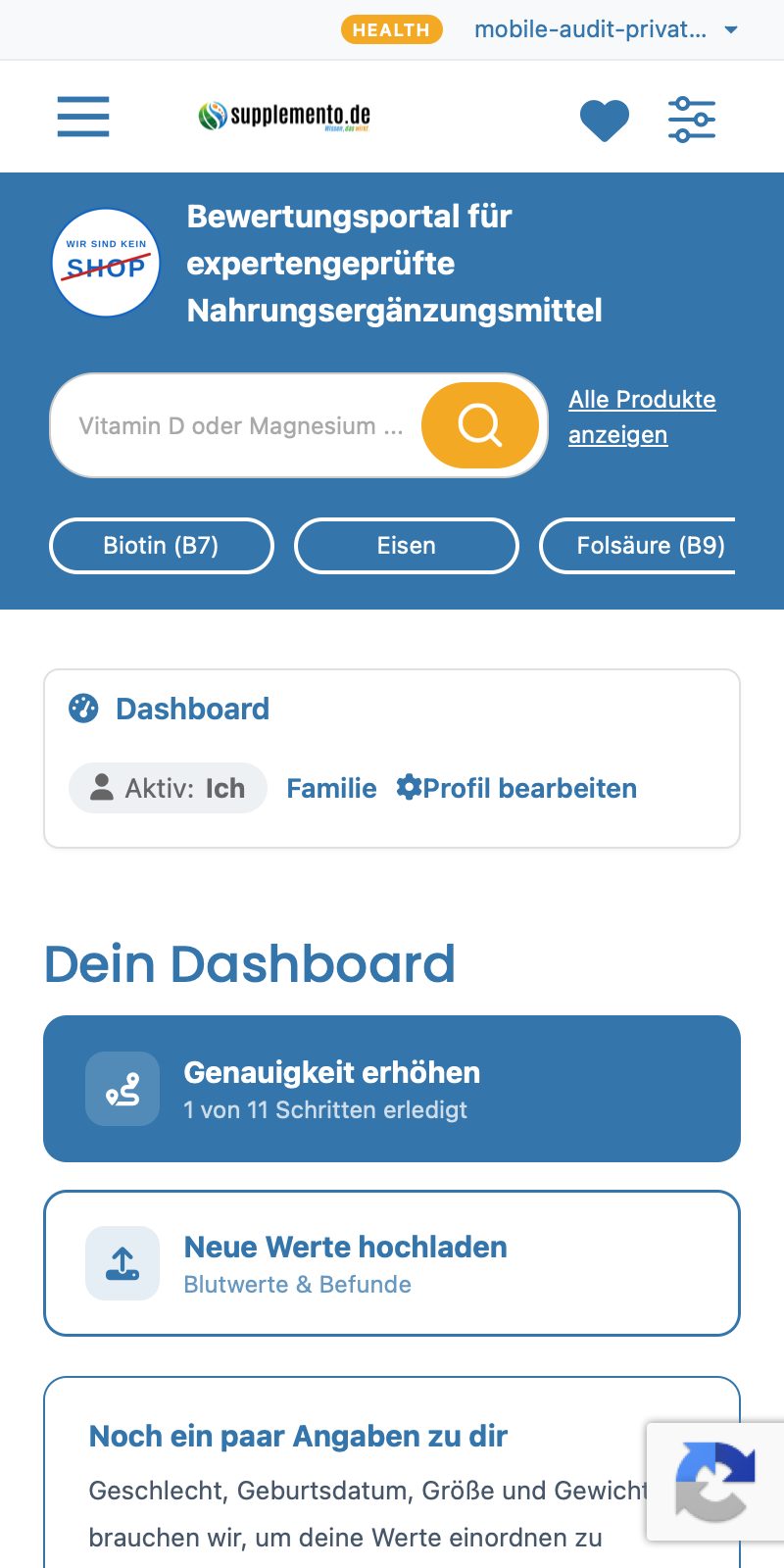The width and height of the screenshot is (784, 1568).
Task: Open the Genauigkeit erhöhen card
Action: click(x=392, y=1089)
